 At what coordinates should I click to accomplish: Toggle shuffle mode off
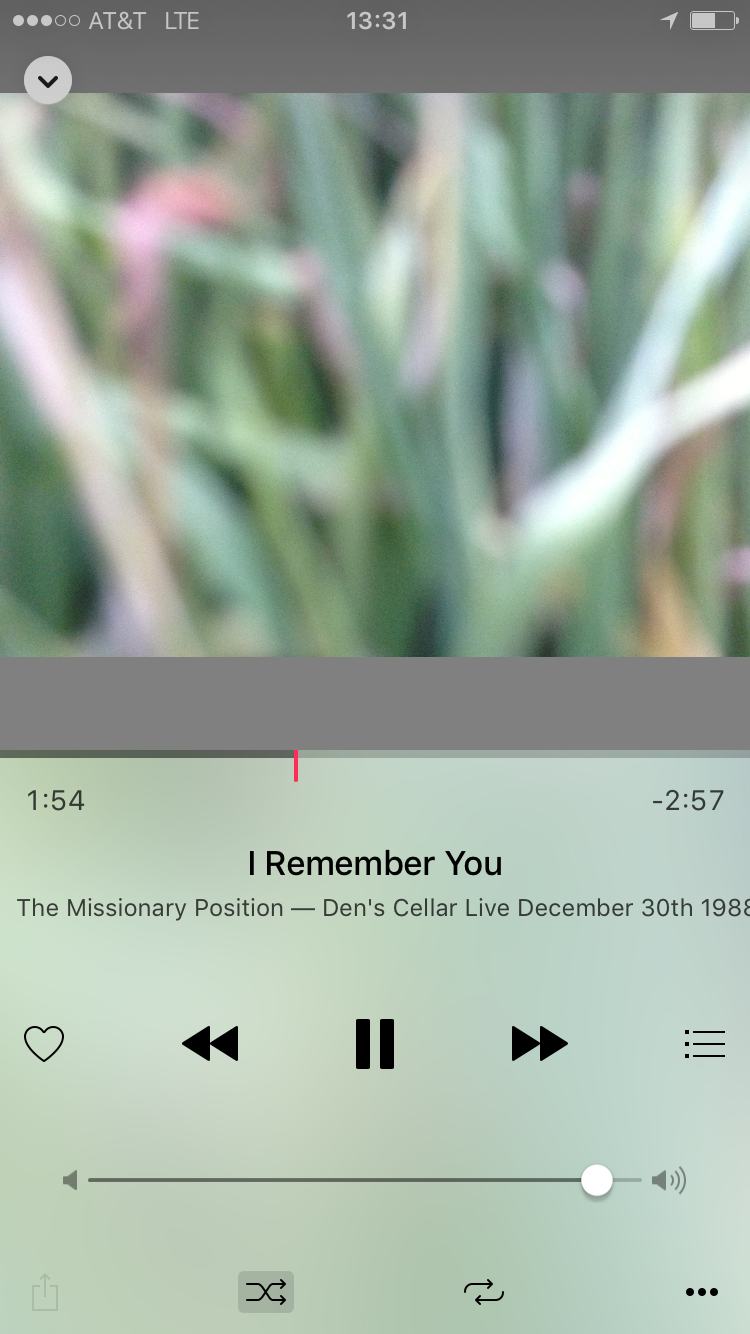266,1292
